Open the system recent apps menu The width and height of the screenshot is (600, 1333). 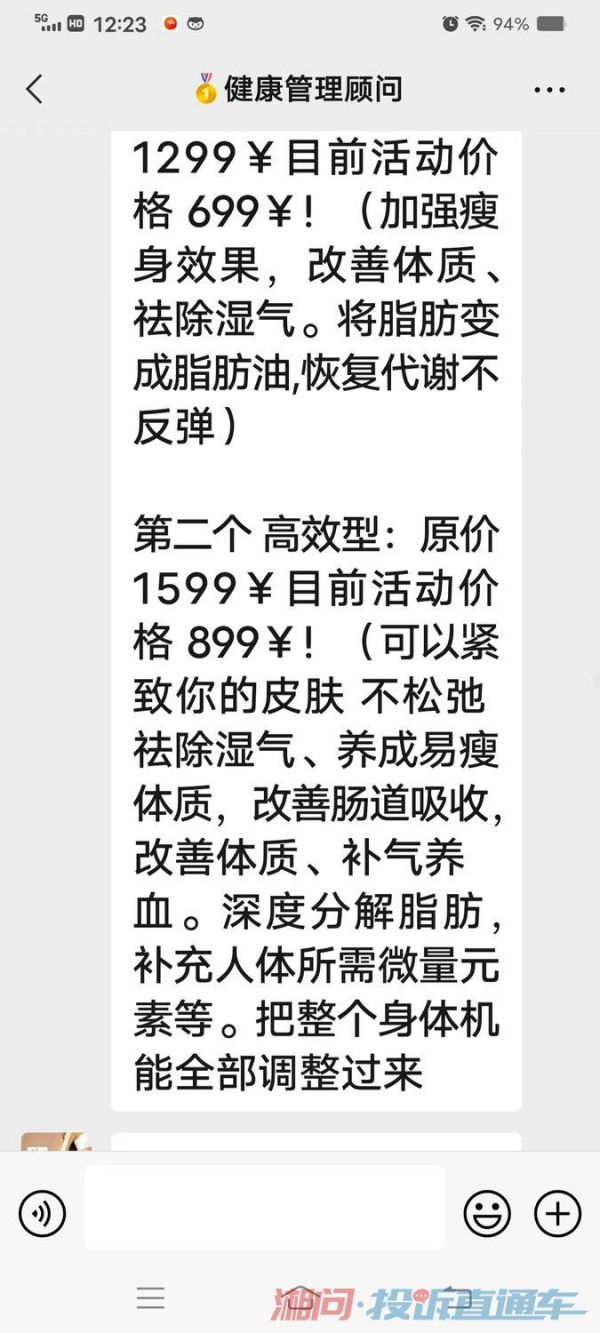click(x=151, y=1298)
